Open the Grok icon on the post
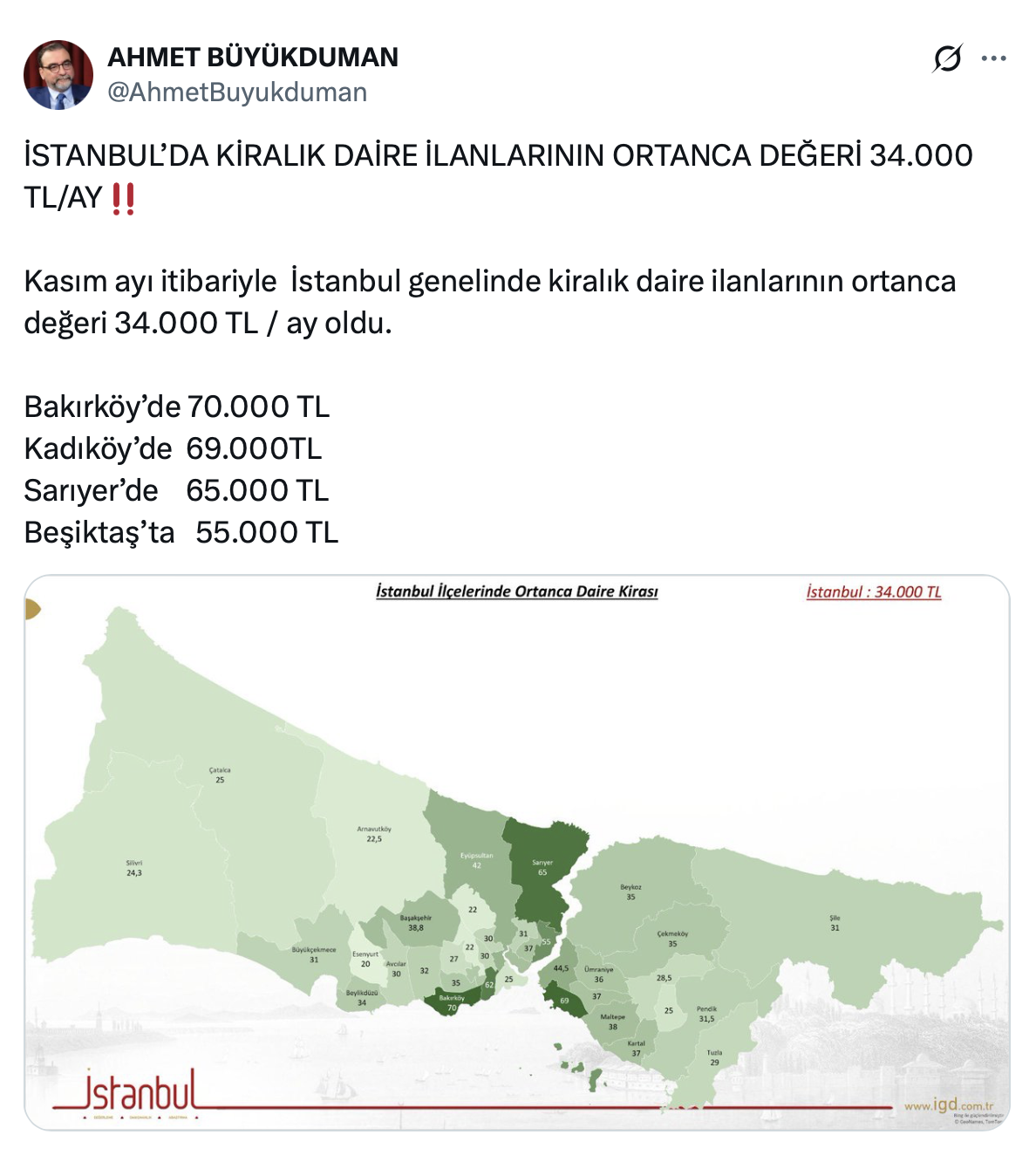The image size is (1036, 1155). coord(947,58)
